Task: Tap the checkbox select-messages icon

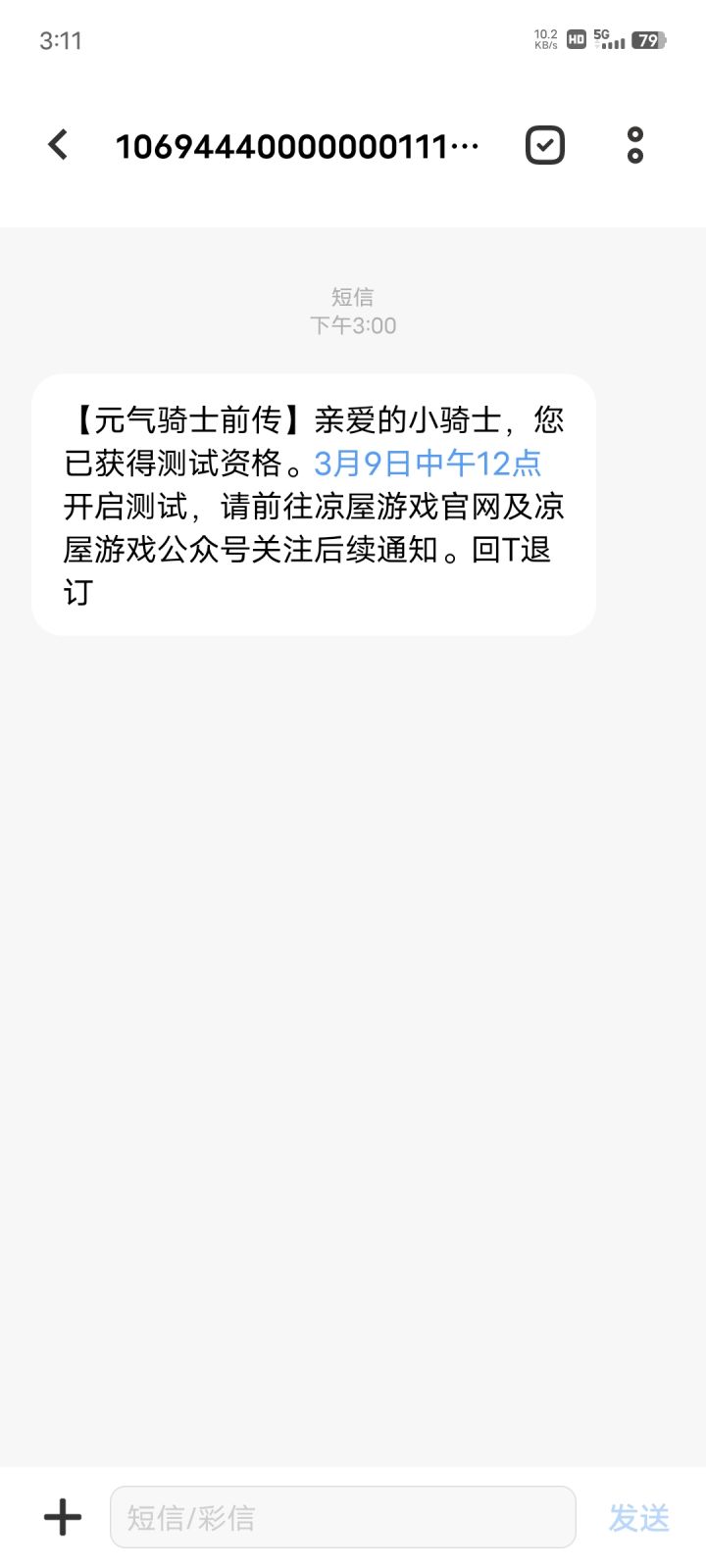Action: [545, 145]
